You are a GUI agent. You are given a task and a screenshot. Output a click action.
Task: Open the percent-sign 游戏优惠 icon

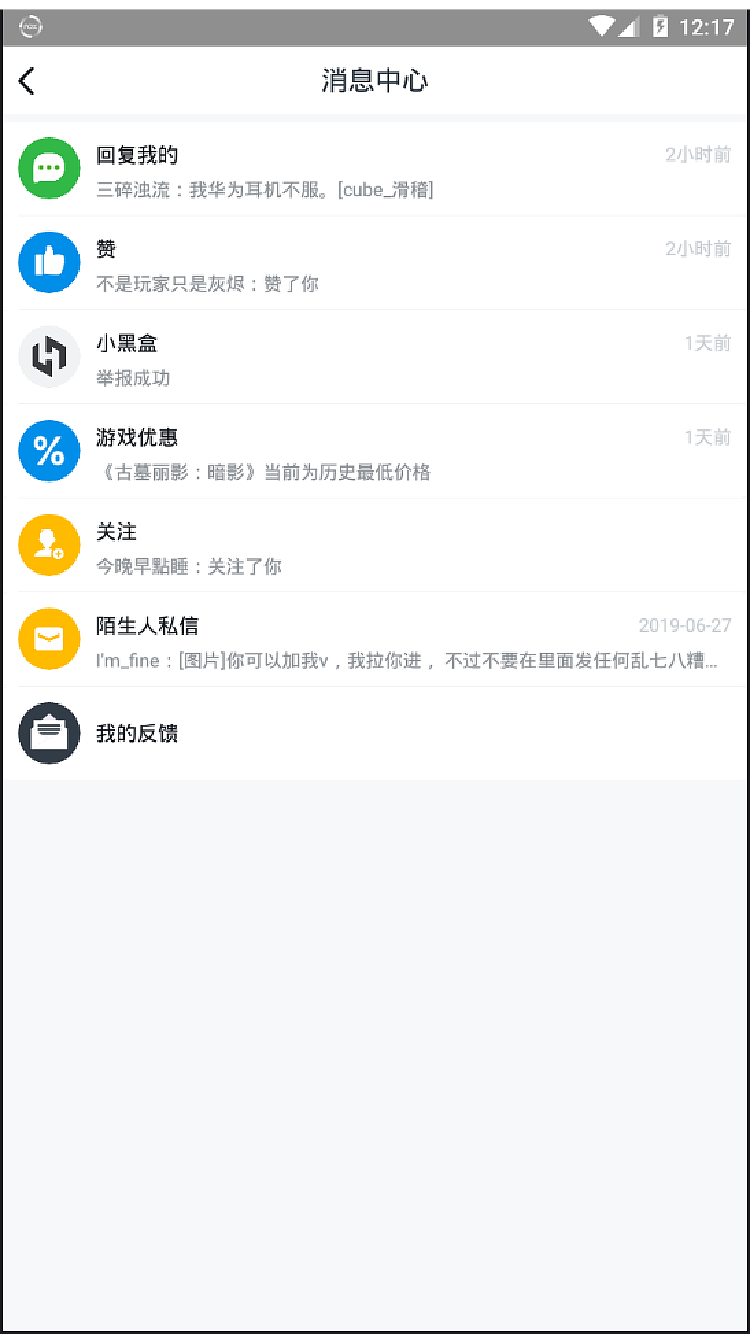(x=49, y=450)
